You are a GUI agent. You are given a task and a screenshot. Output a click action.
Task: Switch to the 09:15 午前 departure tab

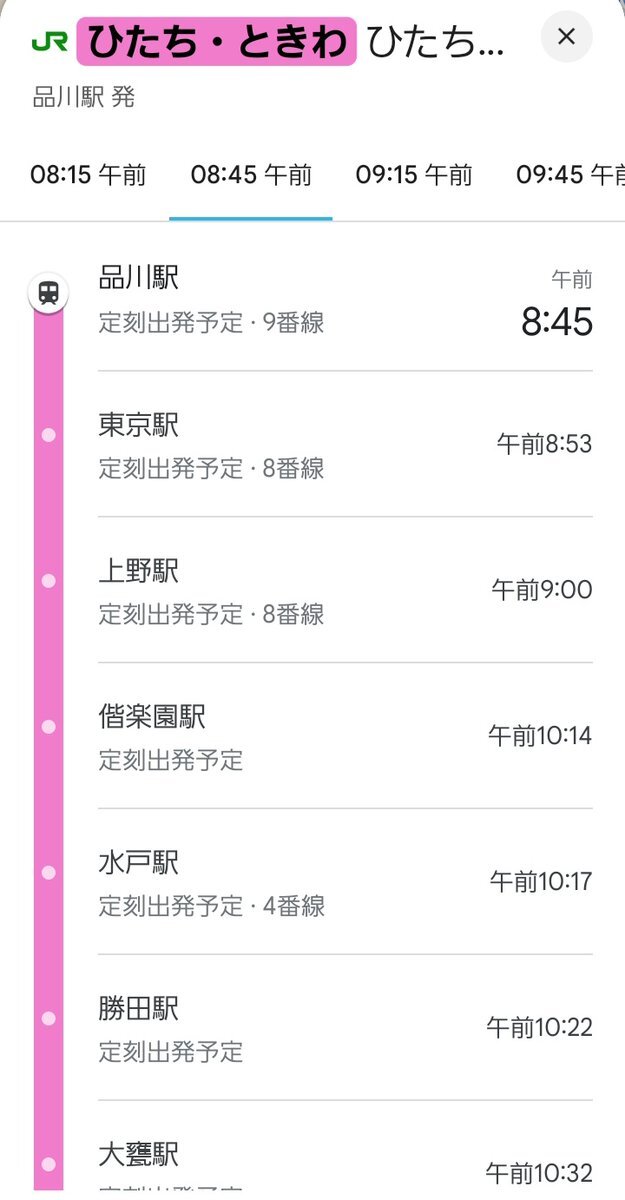click(414, 176)
